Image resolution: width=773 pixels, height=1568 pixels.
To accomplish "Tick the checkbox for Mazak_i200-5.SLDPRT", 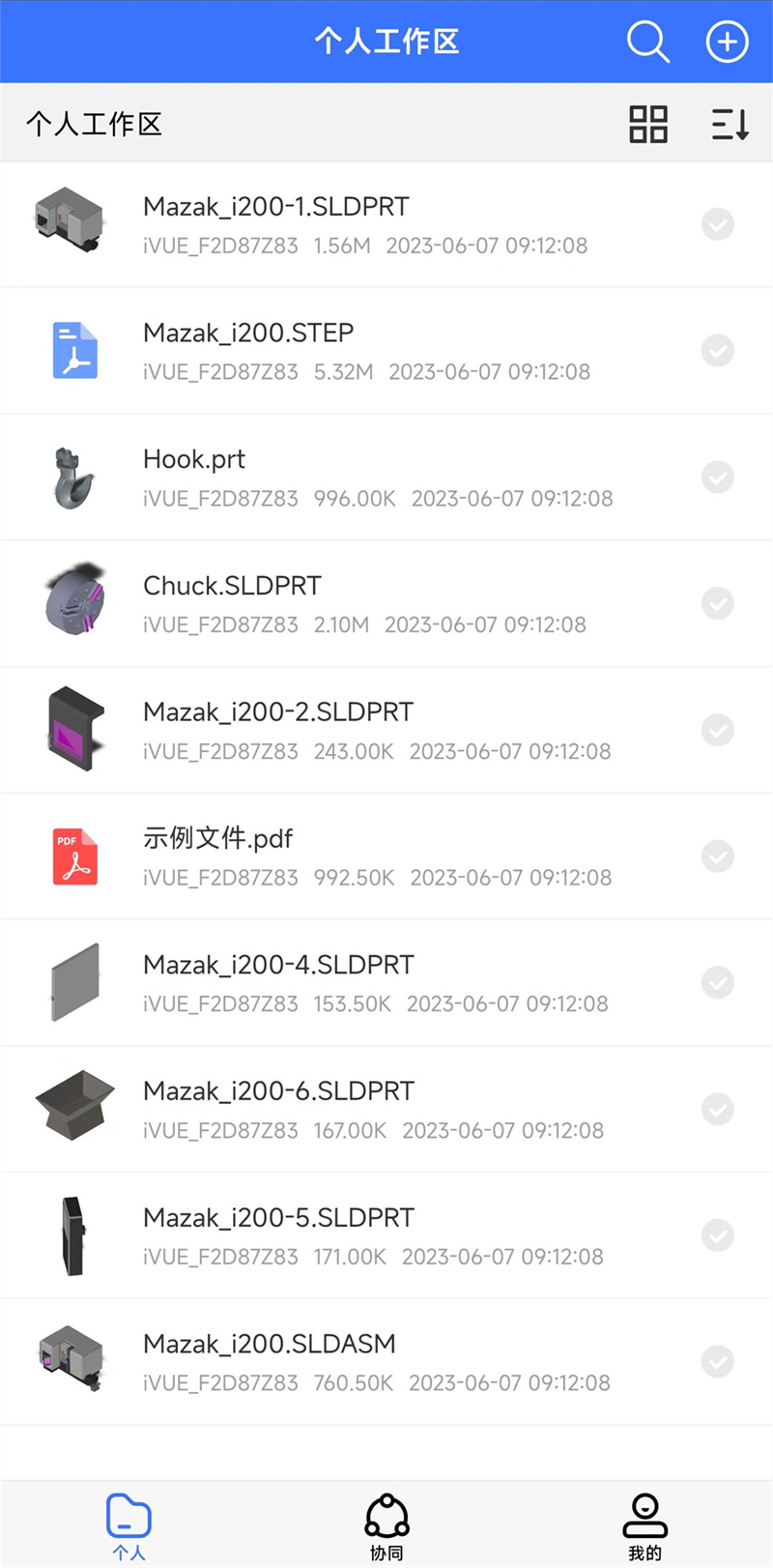I will [x=717, y=1235].
